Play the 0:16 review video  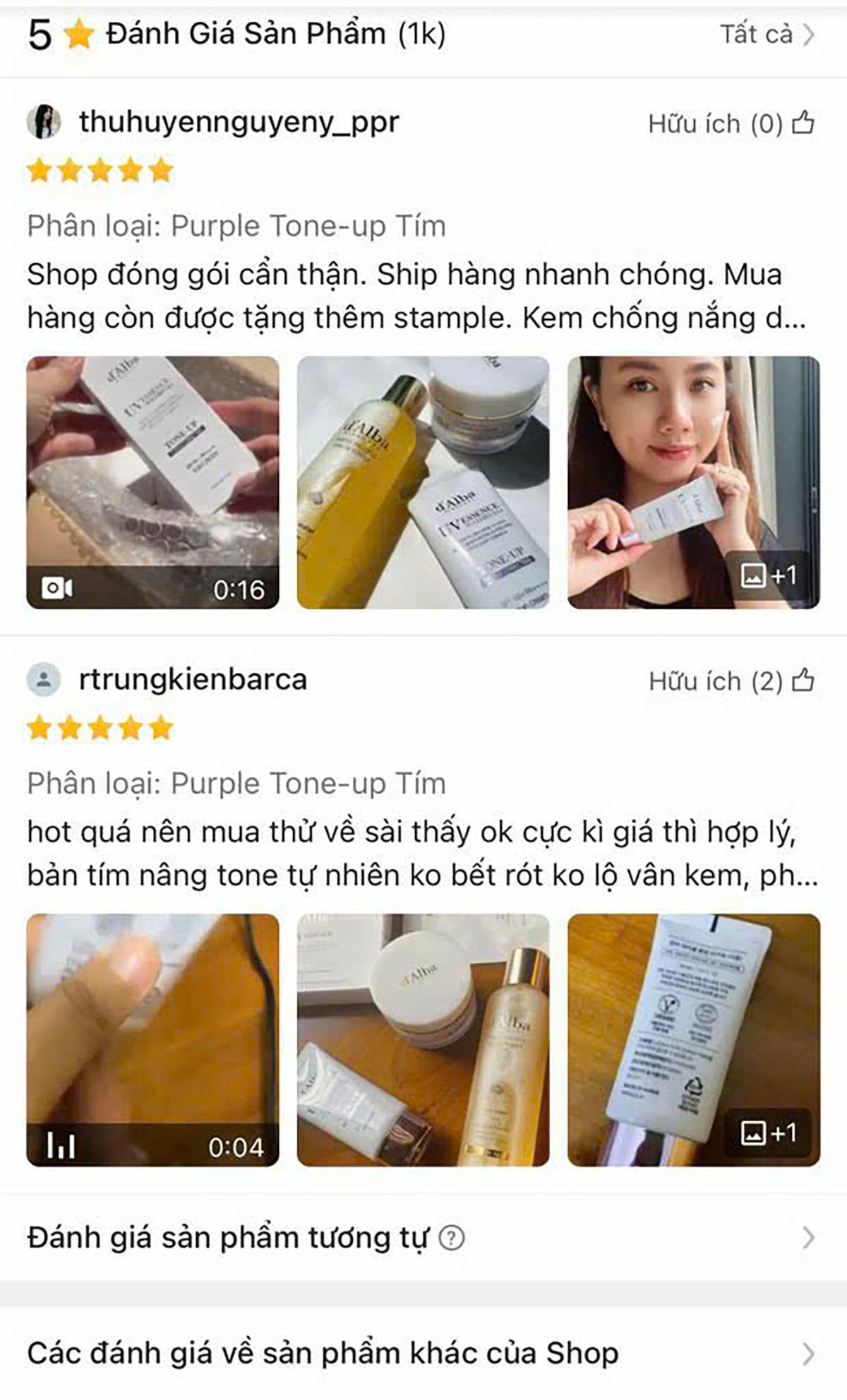pyautogui.click(x=152, y=482)
